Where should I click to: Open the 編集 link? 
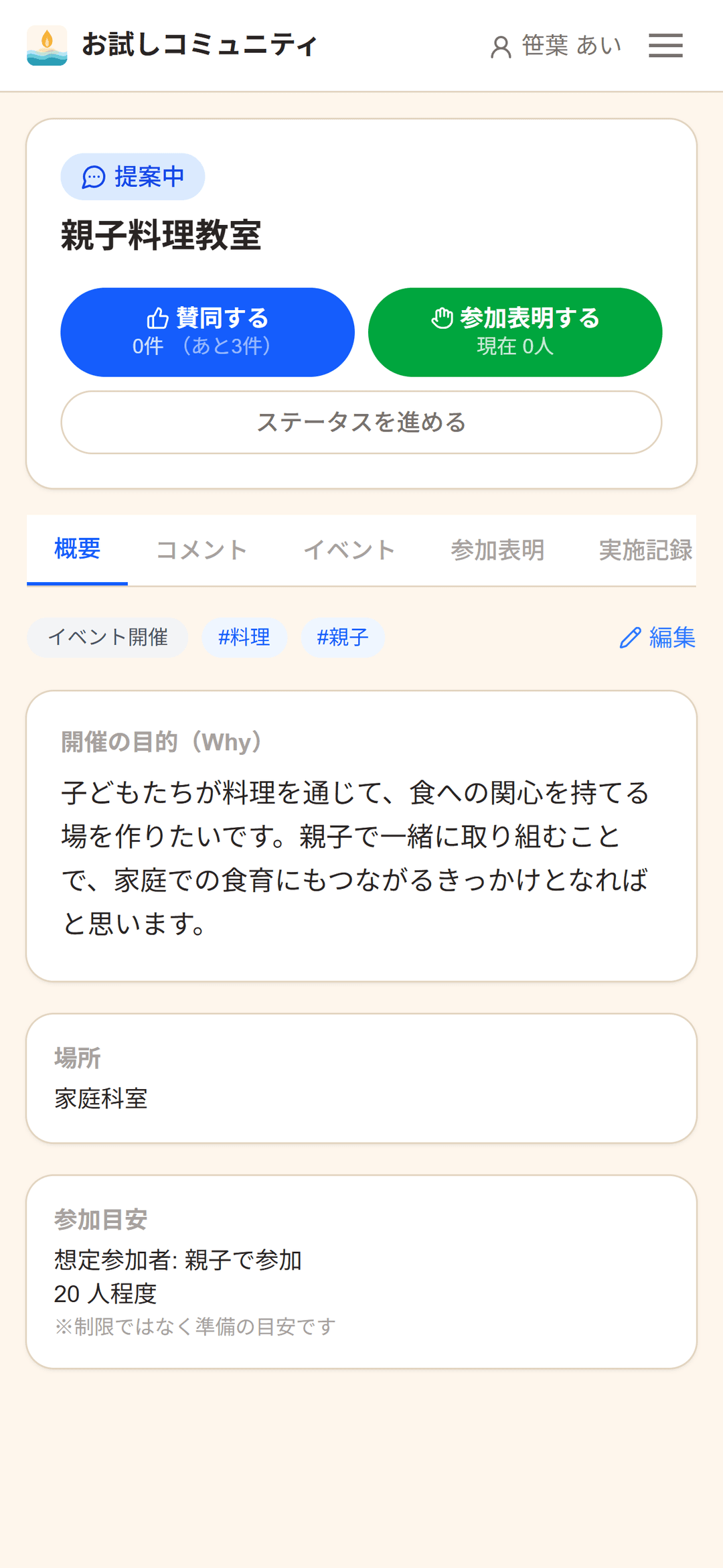click(671, 638)
